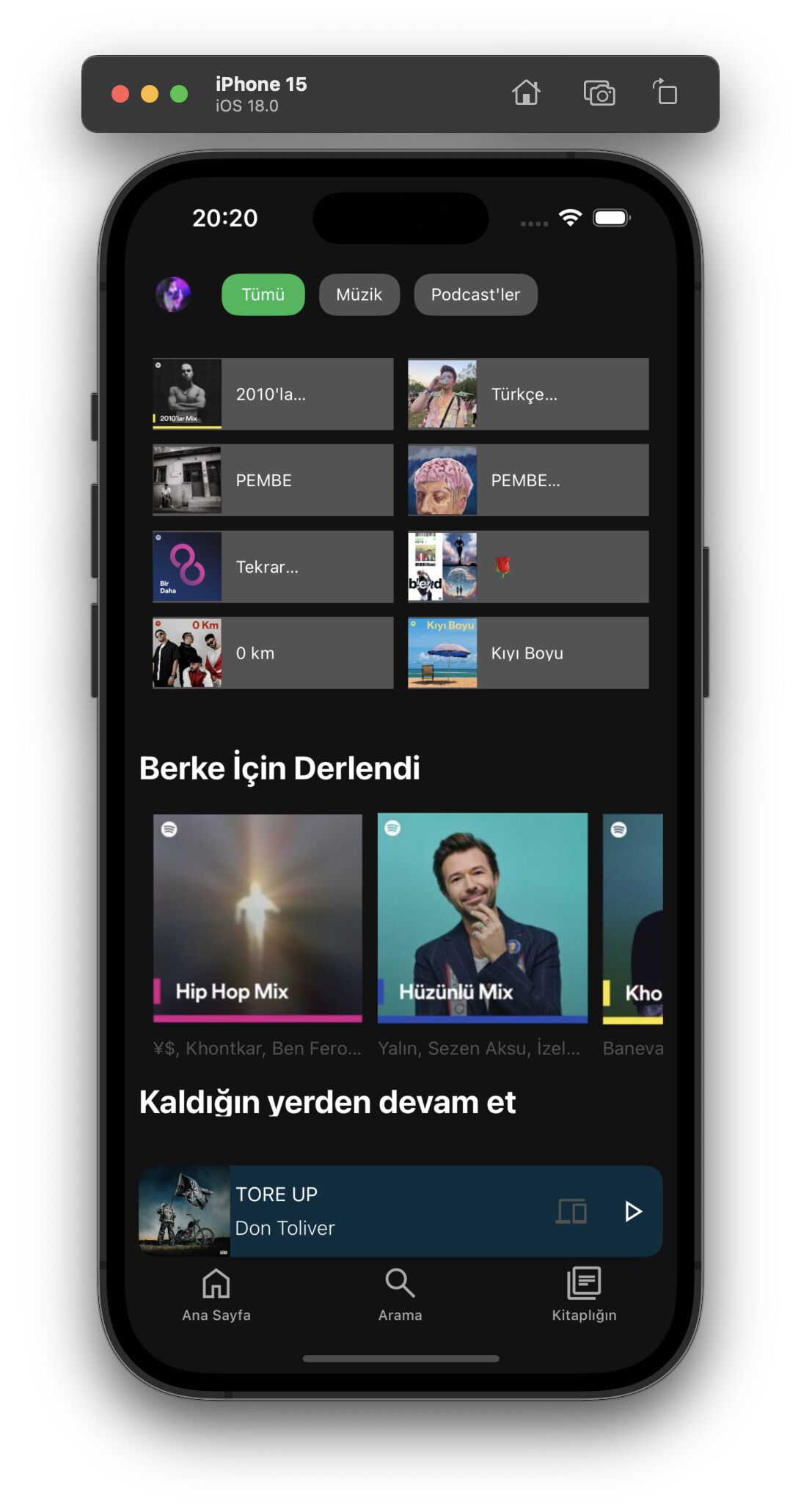Open Kitaplığın from the bottom navigation
Screen dimensions: 801x1512
click(583, 1291)
